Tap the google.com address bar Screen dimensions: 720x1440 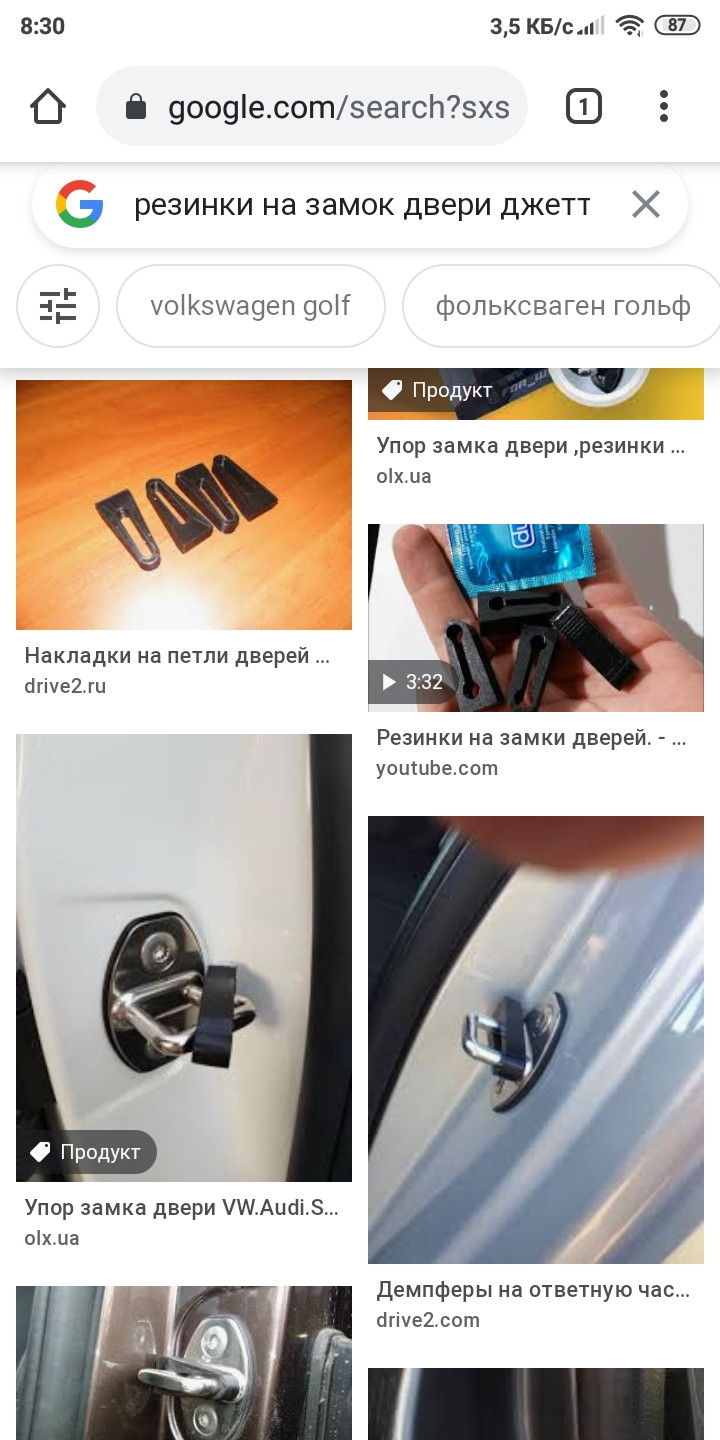[x=312, y=106]
